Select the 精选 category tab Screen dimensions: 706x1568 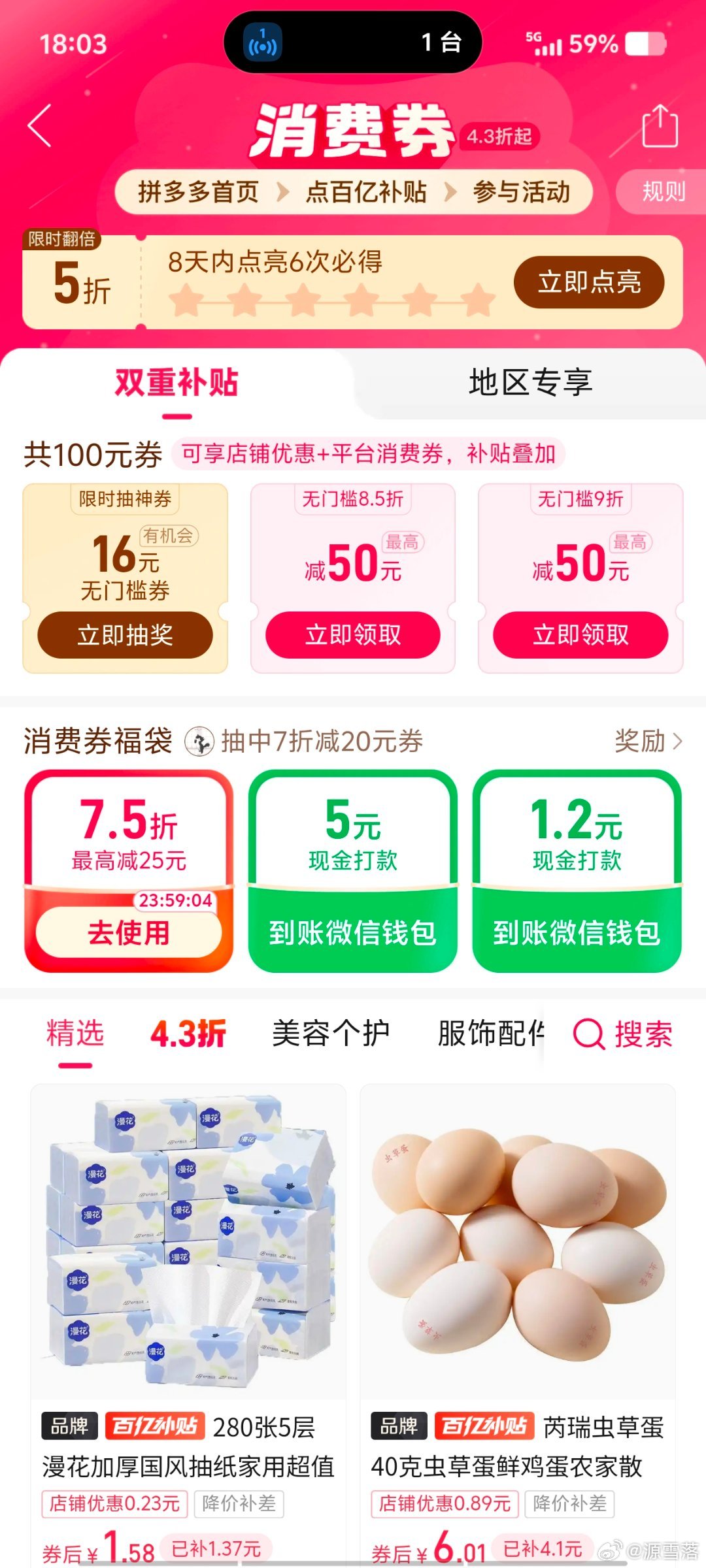click(75, 1034)
